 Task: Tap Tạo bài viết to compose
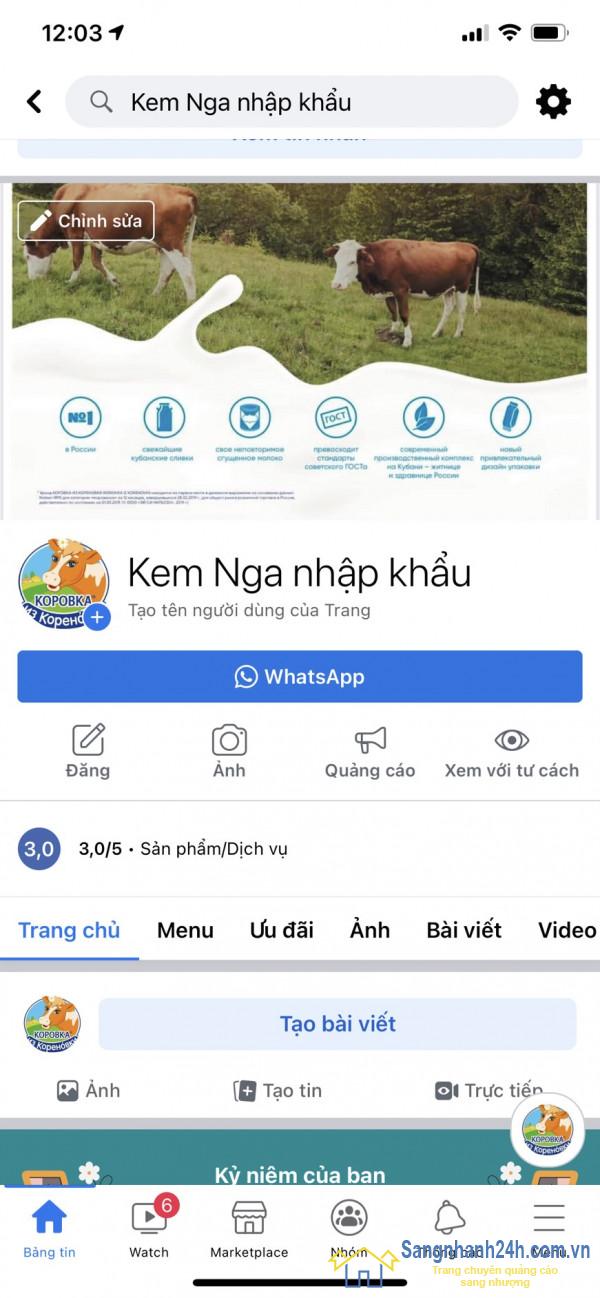click(337, 1024)
